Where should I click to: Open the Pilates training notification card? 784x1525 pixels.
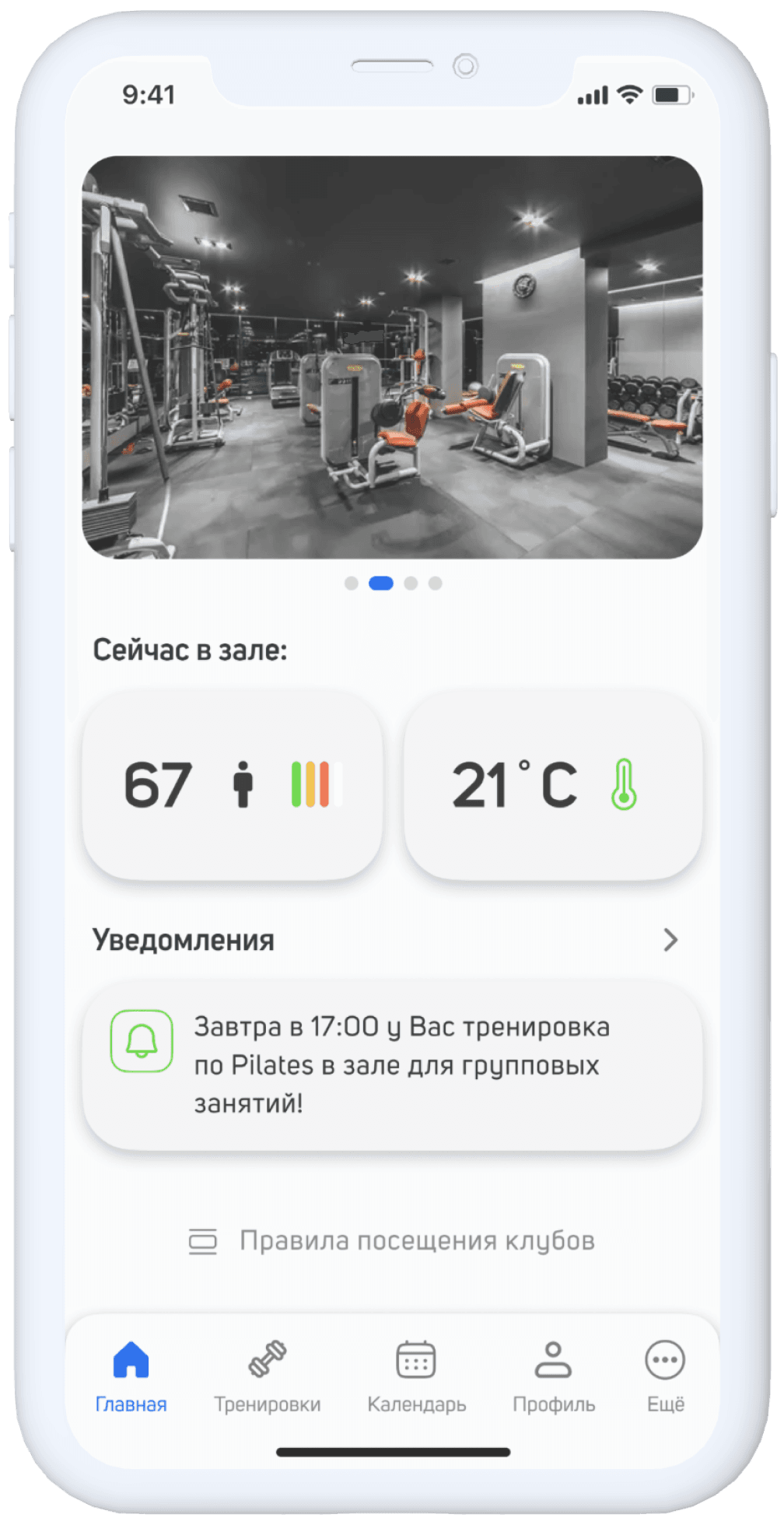tap(392, 1064)
